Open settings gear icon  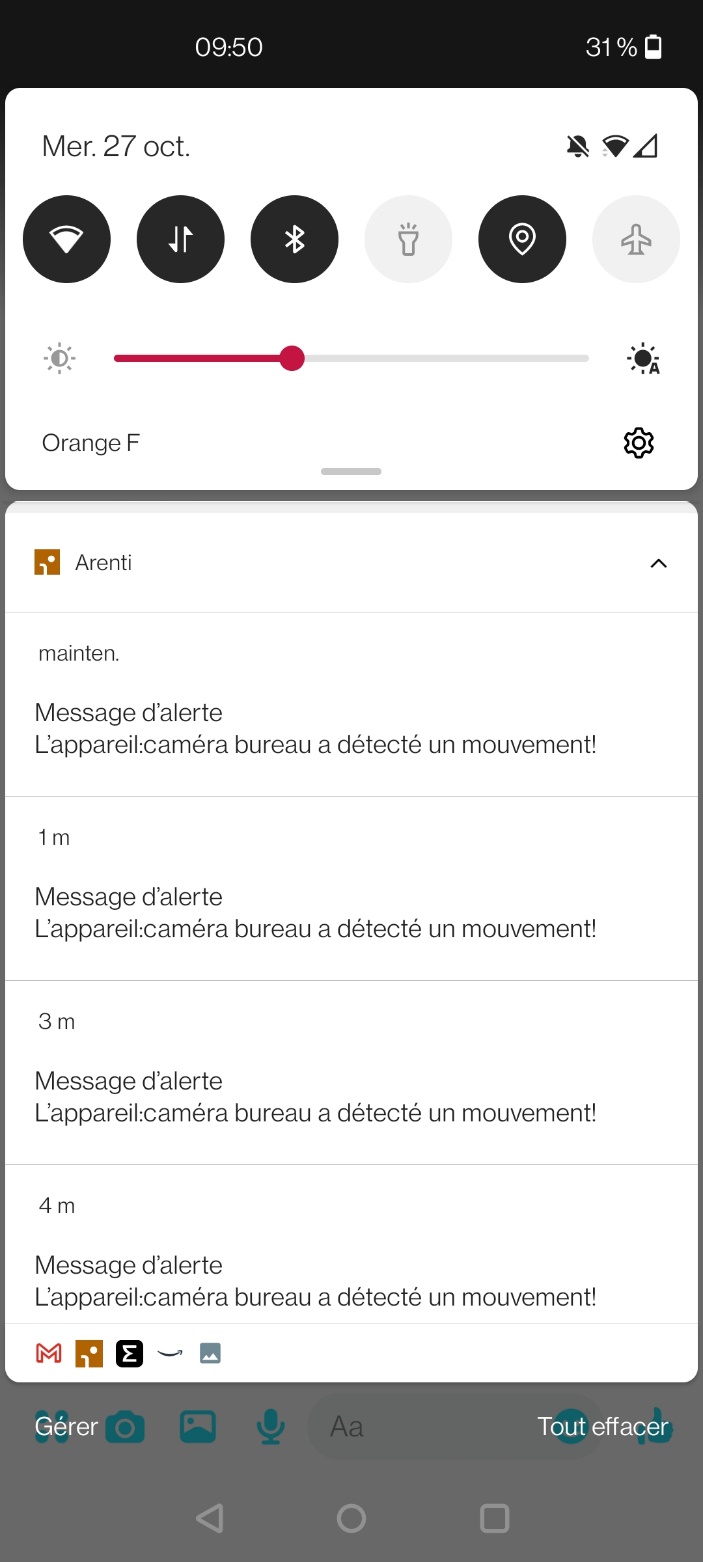click(x=638, y=442)
